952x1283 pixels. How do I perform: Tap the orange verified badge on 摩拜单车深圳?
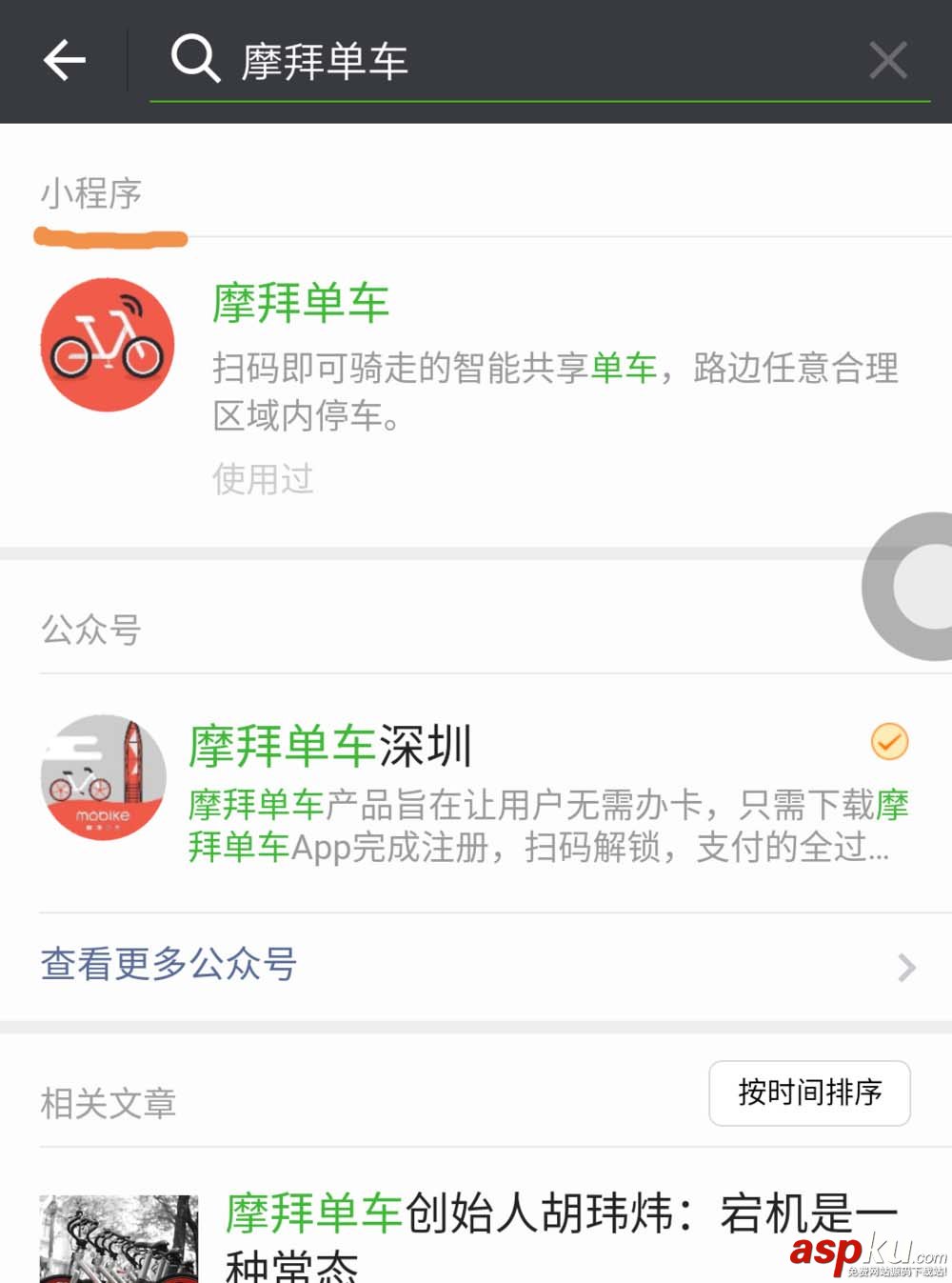[x=888, y=742]
